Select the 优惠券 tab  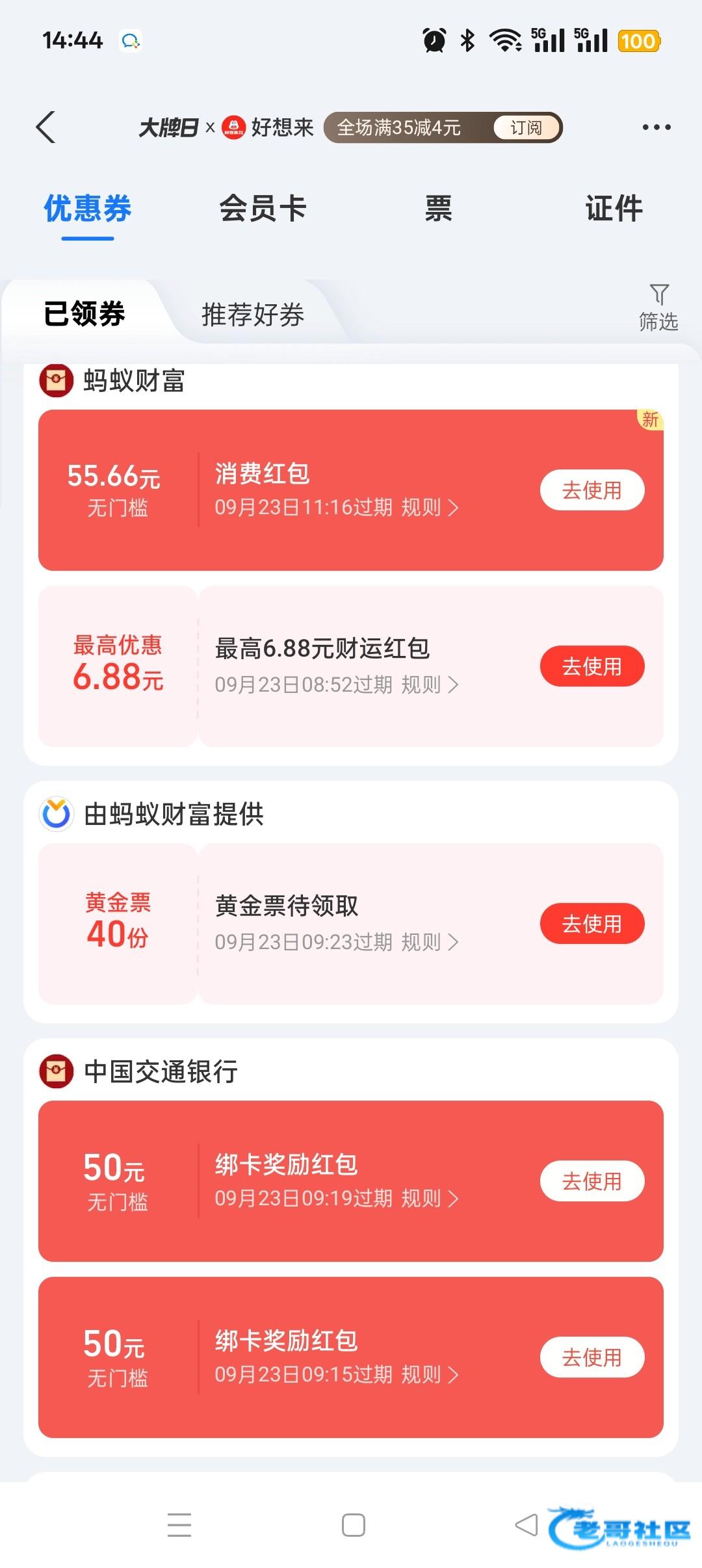coord(88,209)
